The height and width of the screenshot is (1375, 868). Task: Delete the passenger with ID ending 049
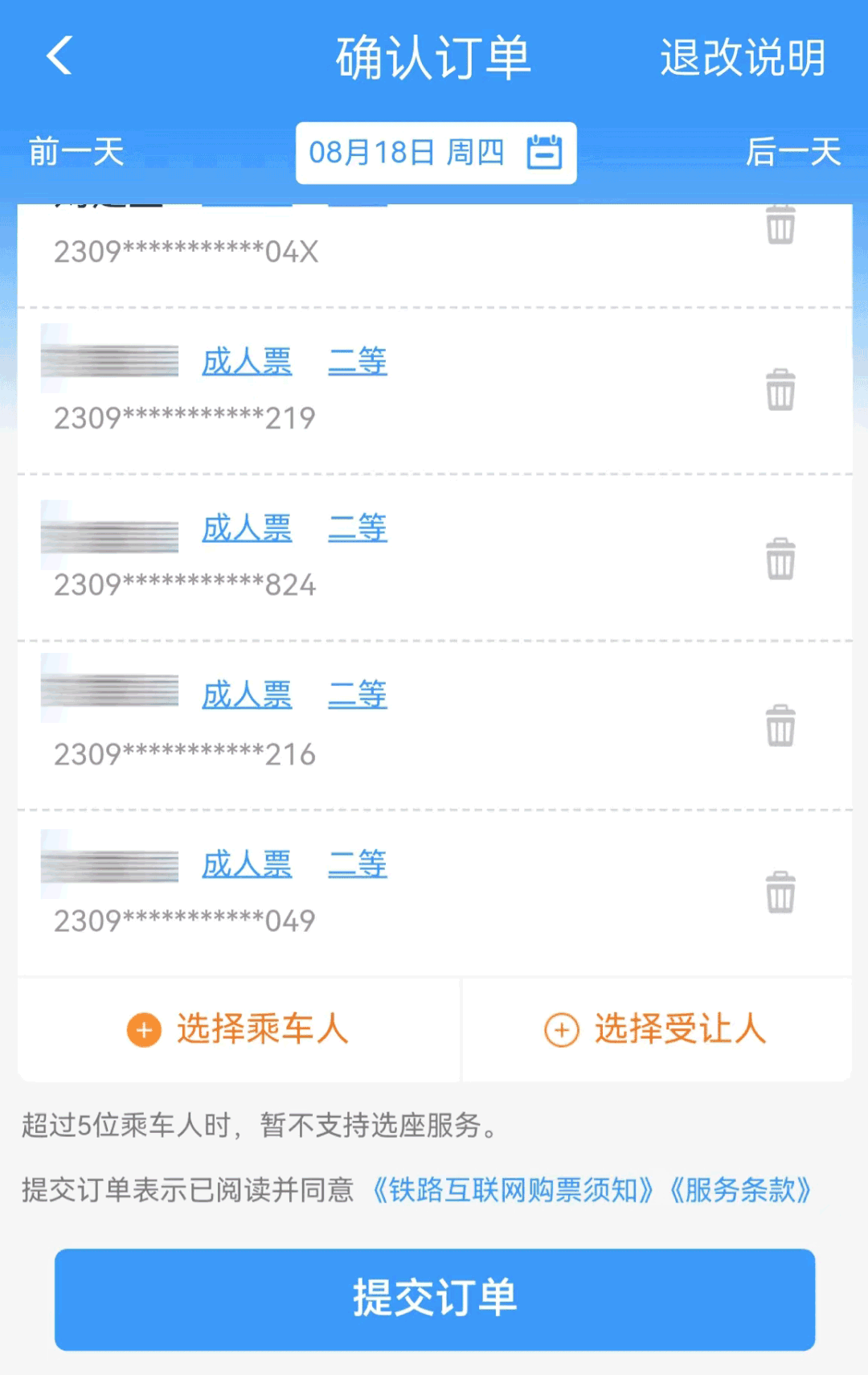point(780,893)
